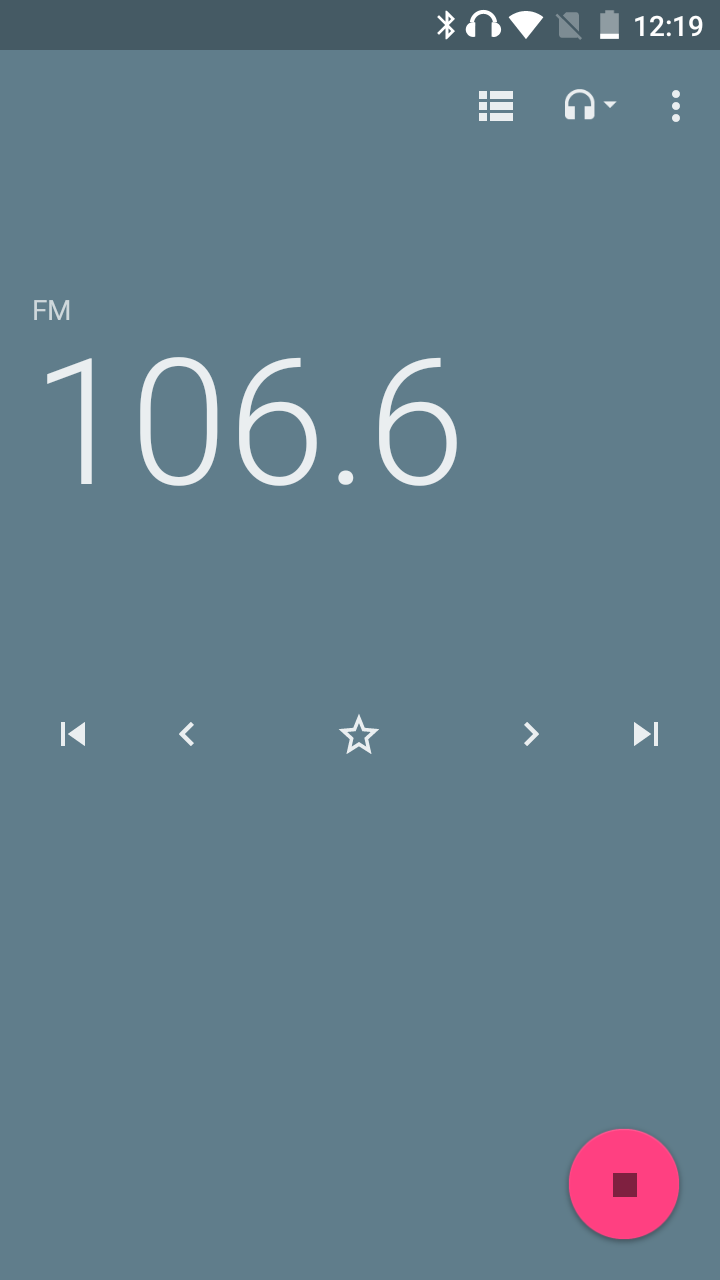Open the station list

(496, 105)
